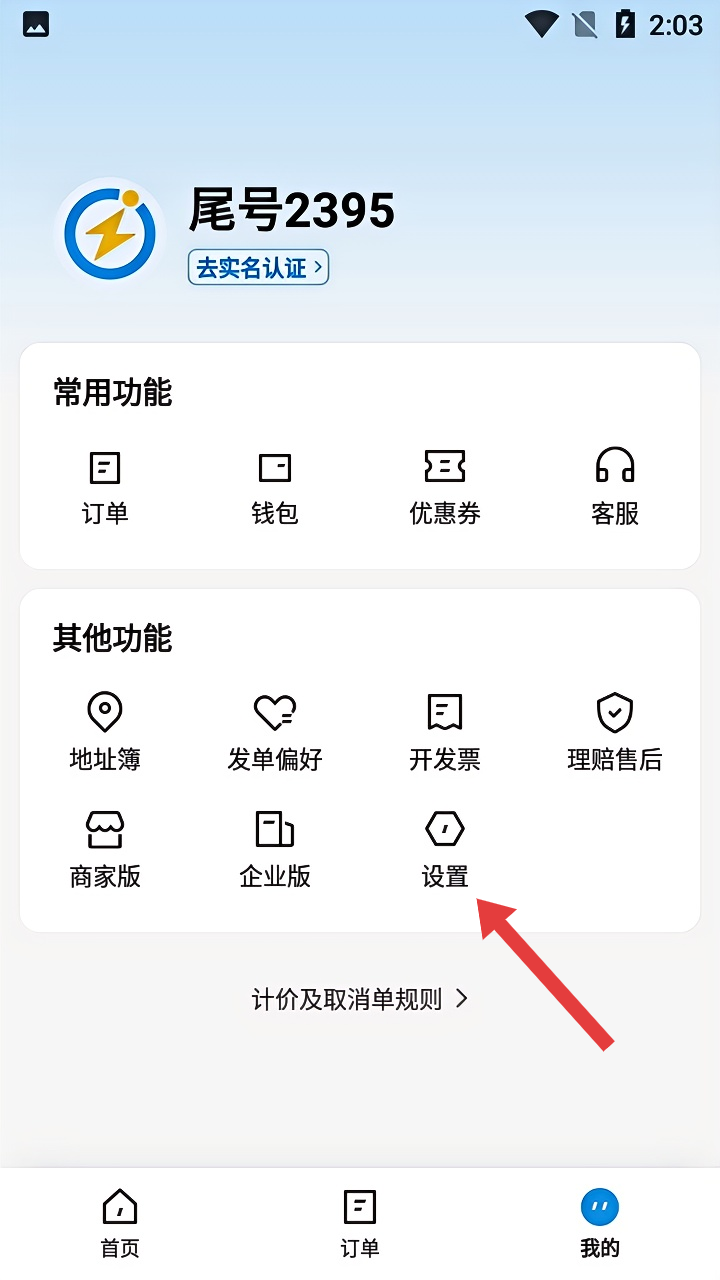Switch to the 订单 bottom tab
720x1280 pixels.
tap(360, 1223)
